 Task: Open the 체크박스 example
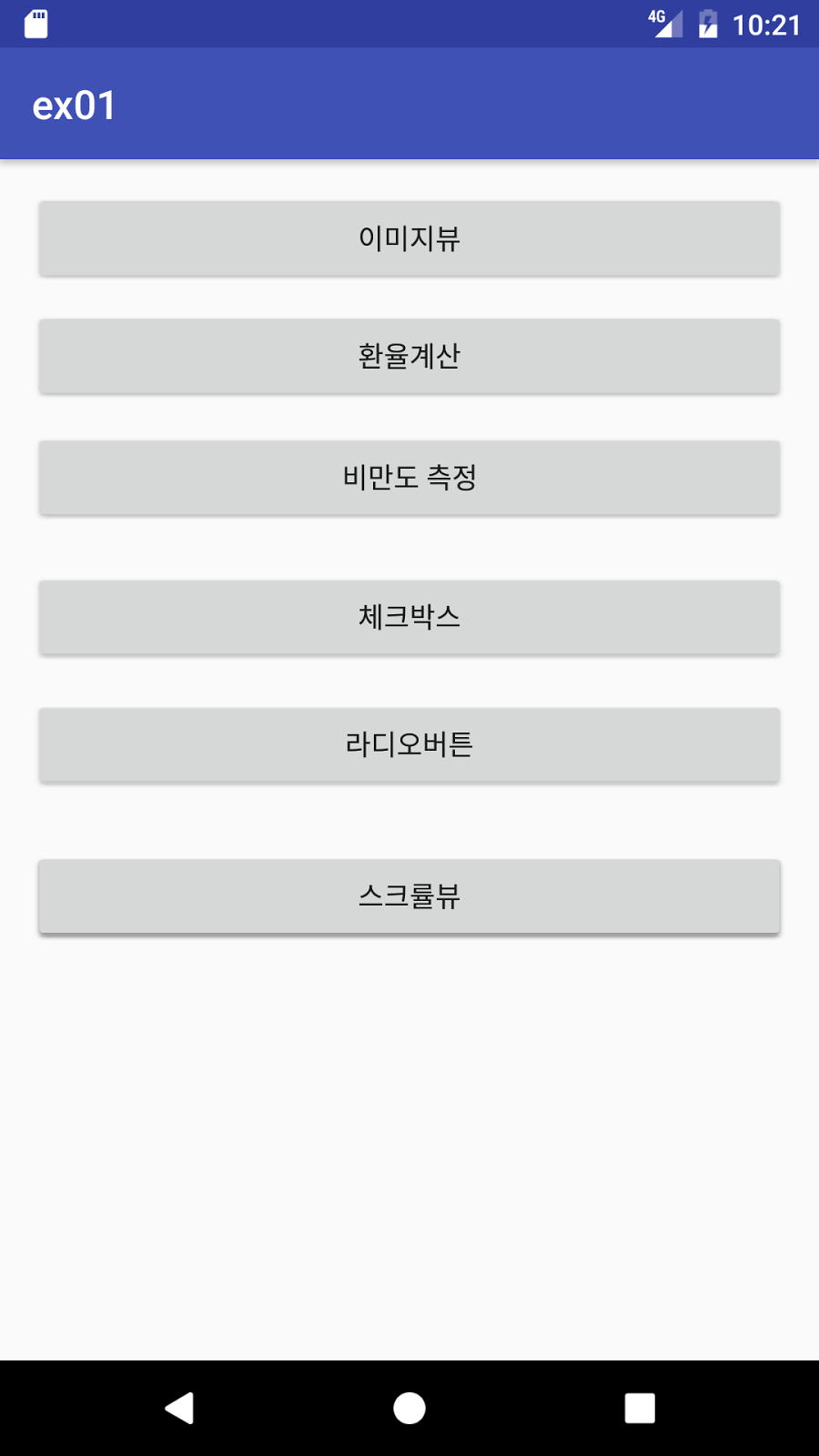[409, 617]
